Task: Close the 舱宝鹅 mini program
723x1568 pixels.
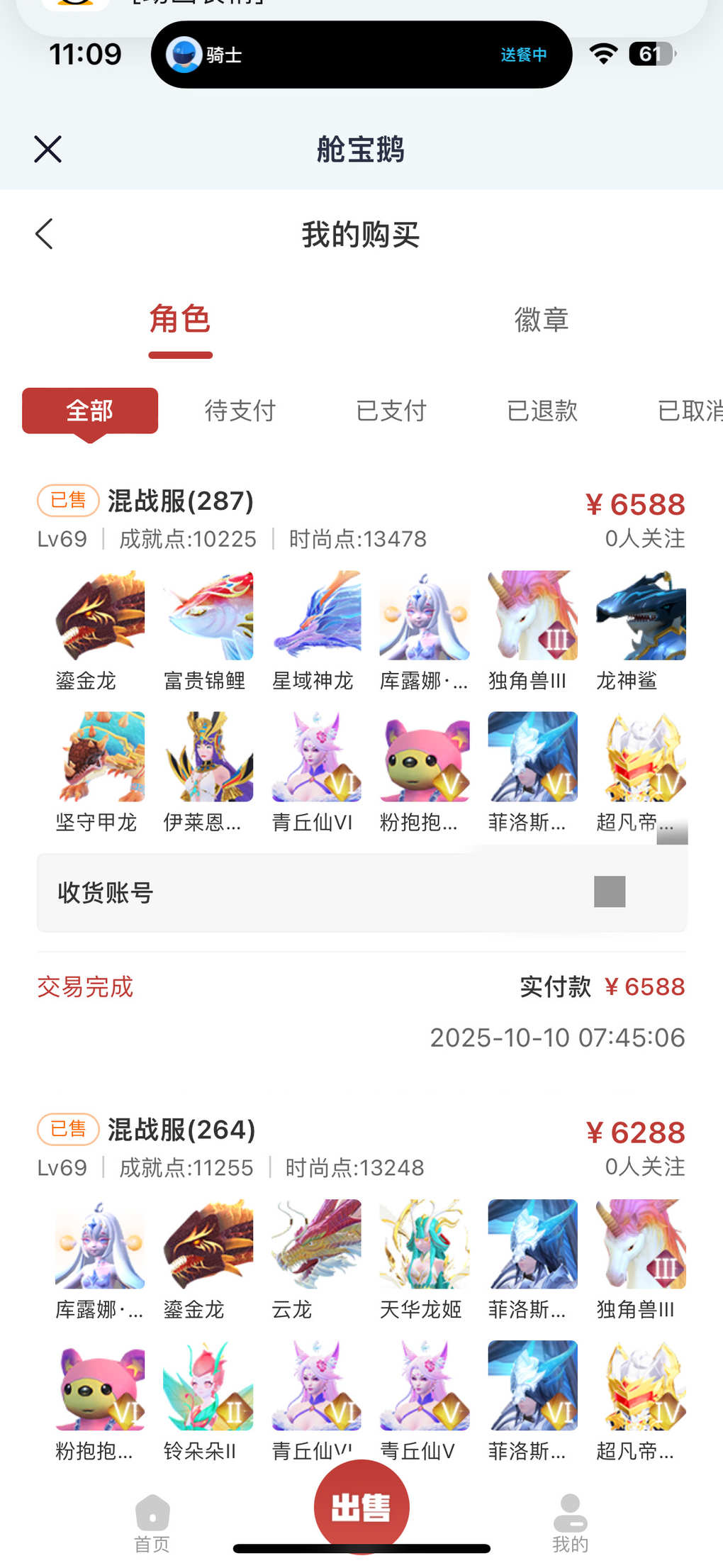Action: pos(47,149)
